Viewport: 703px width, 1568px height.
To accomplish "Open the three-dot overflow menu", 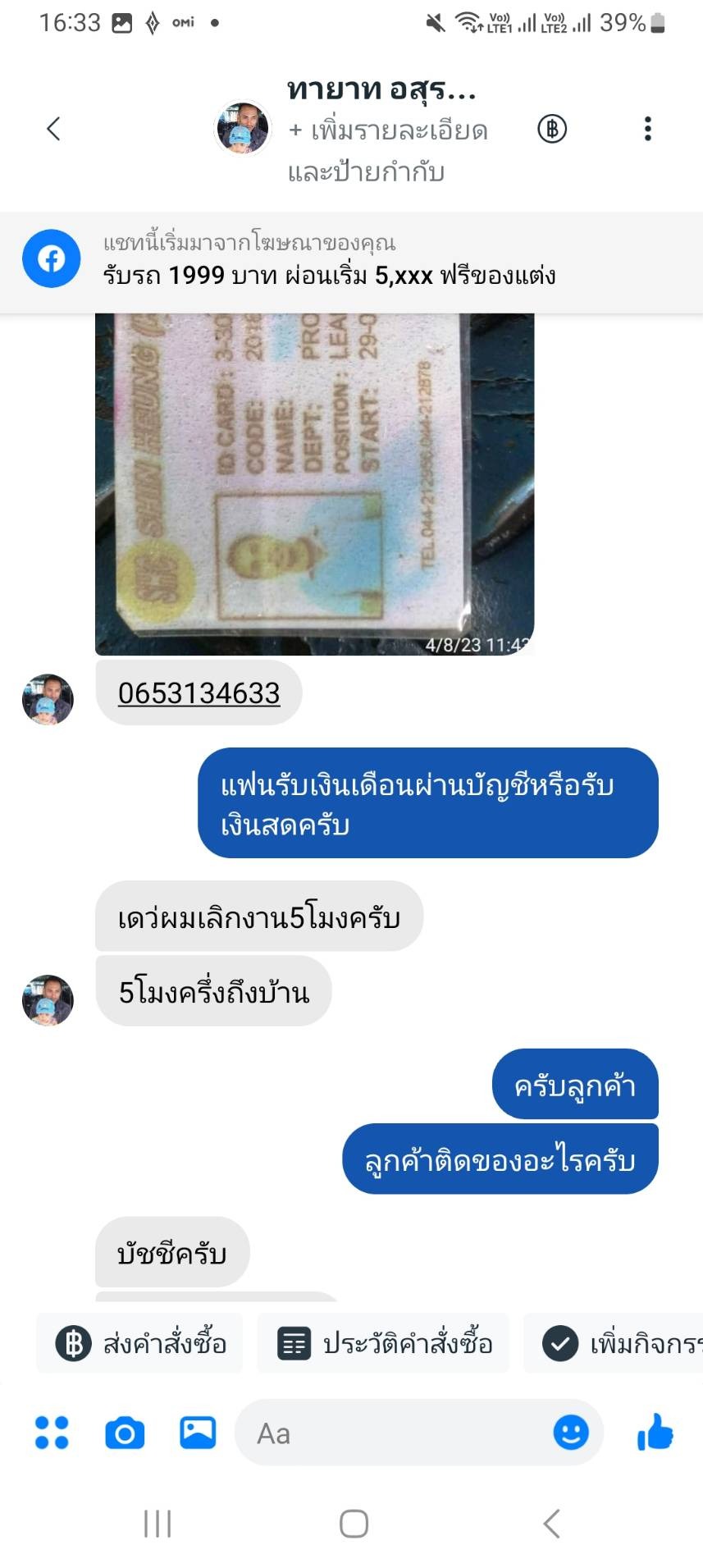I will click(x=648, y=129).
